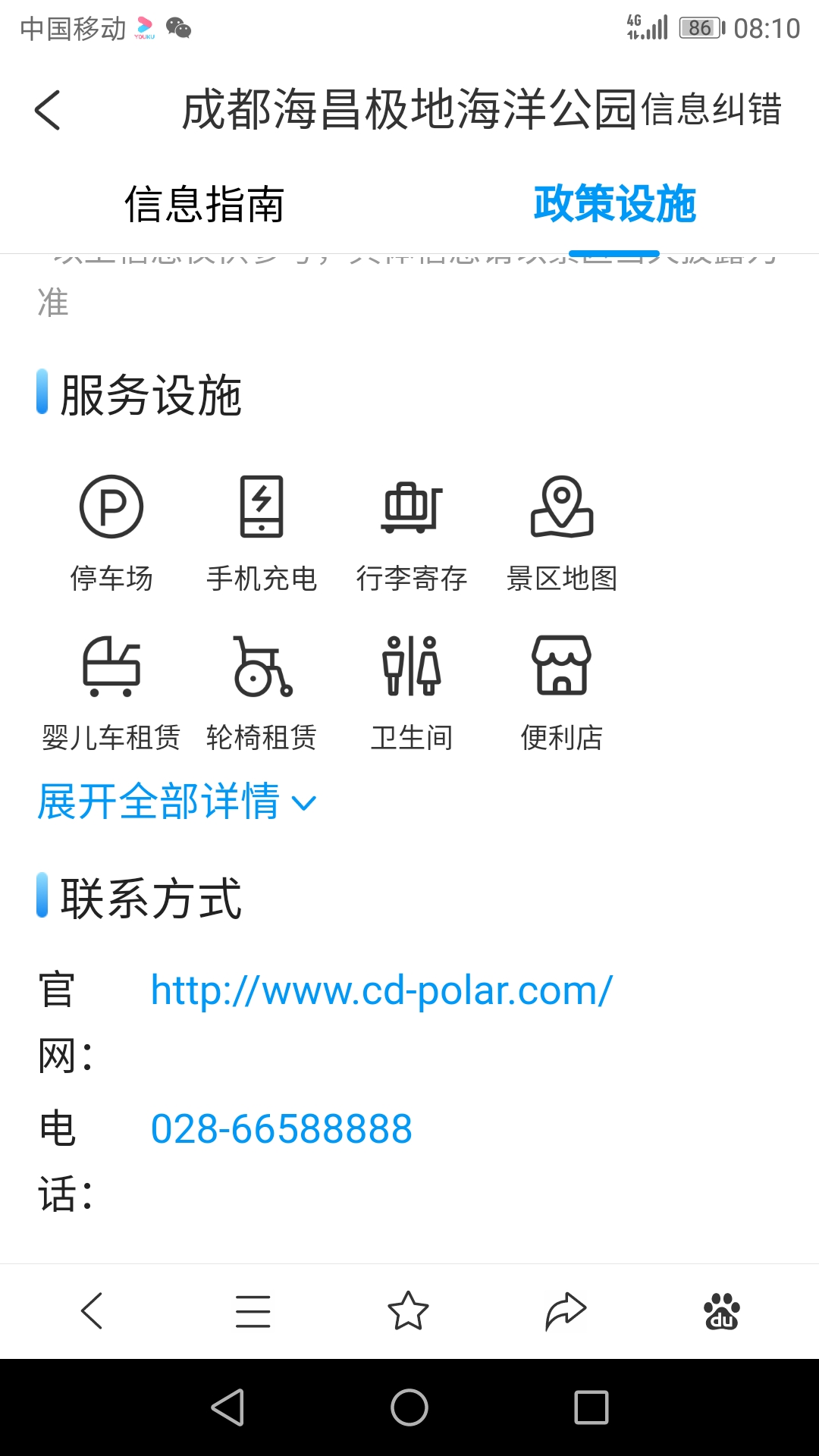Image resolution: width=819 pixels, height=1456 pixels.
Task: Open the official website cd-polar.com link
Action: (381, 990)
